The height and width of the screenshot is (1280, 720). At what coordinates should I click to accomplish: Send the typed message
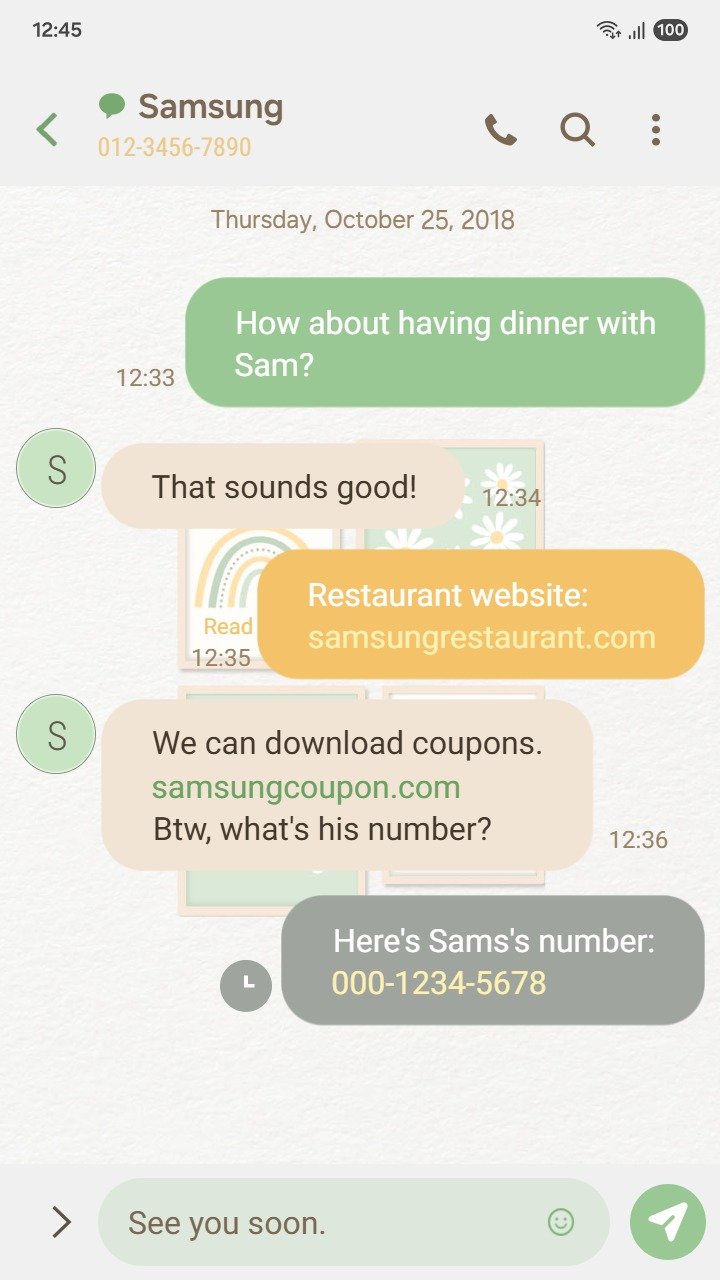click(x=667, y=1221)
